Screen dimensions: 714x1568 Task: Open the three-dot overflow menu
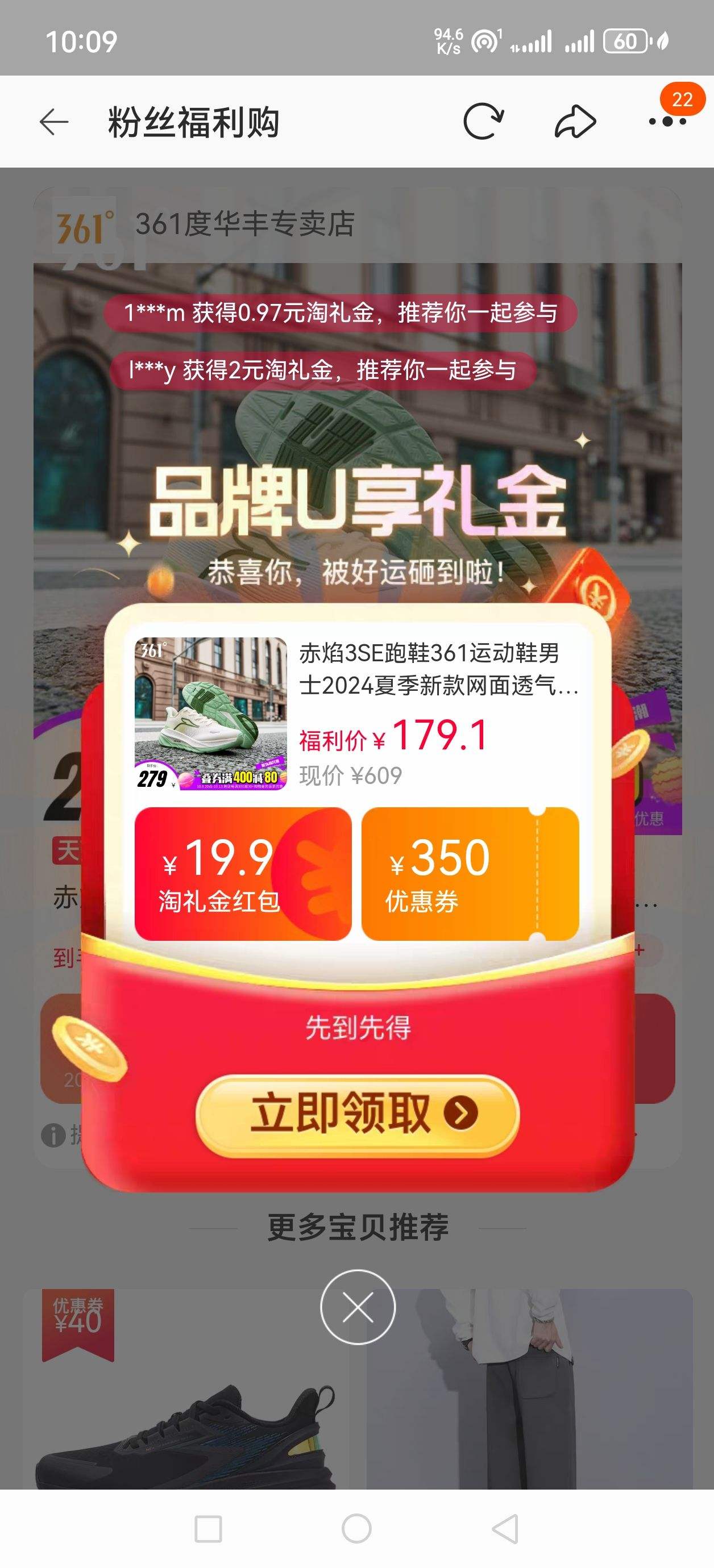point(667,122)
